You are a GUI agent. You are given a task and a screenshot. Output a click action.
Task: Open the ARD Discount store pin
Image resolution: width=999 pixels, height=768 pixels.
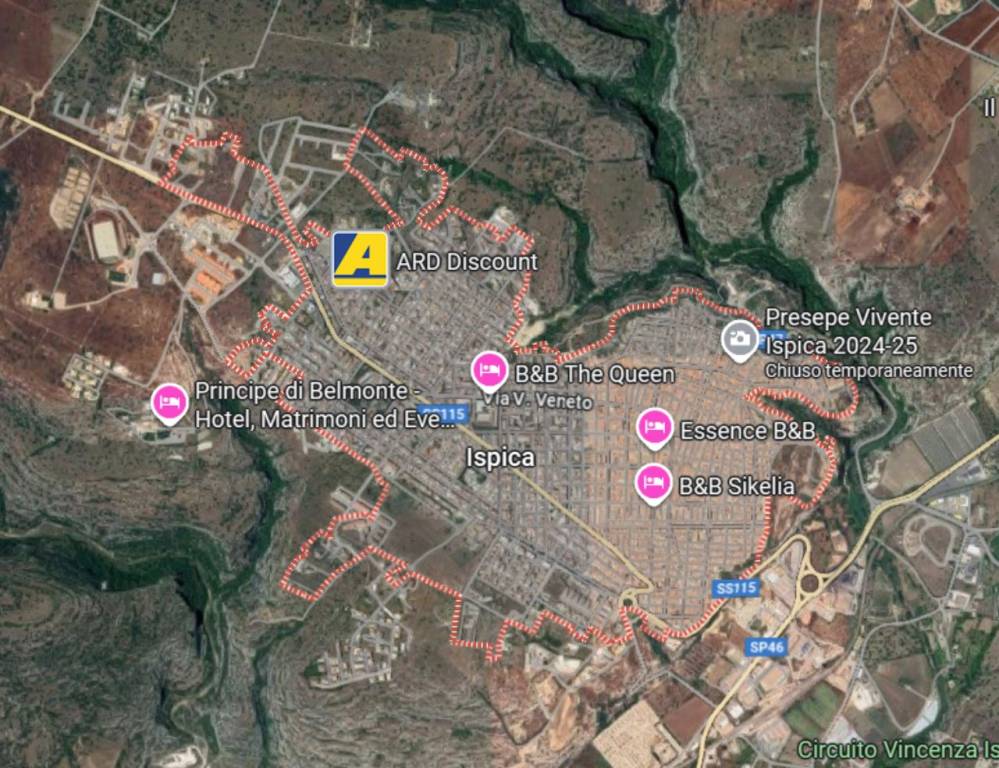(x=360, y=260)
